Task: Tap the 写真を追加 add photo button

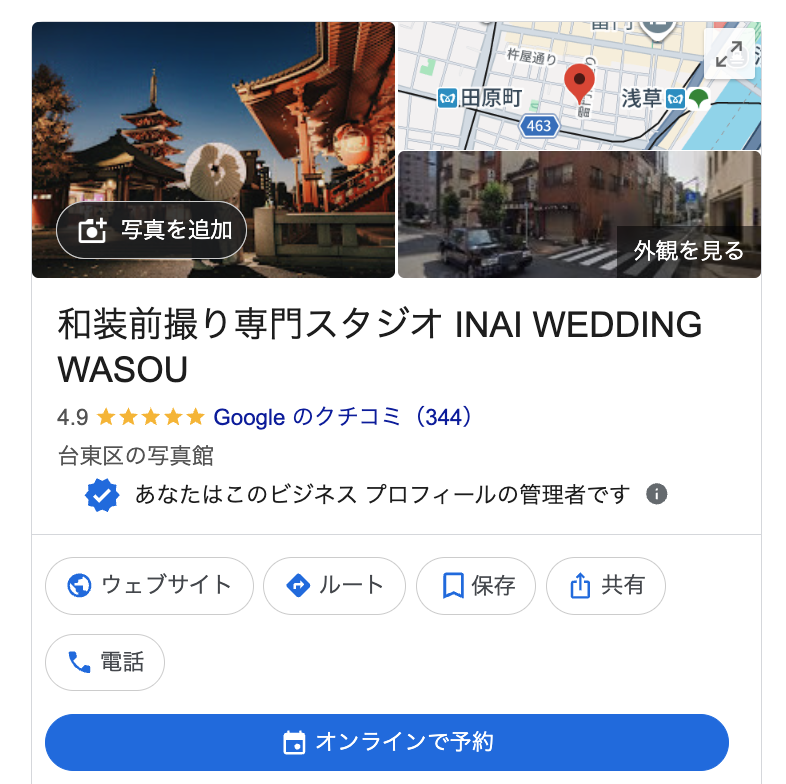Action: point(151,230)
